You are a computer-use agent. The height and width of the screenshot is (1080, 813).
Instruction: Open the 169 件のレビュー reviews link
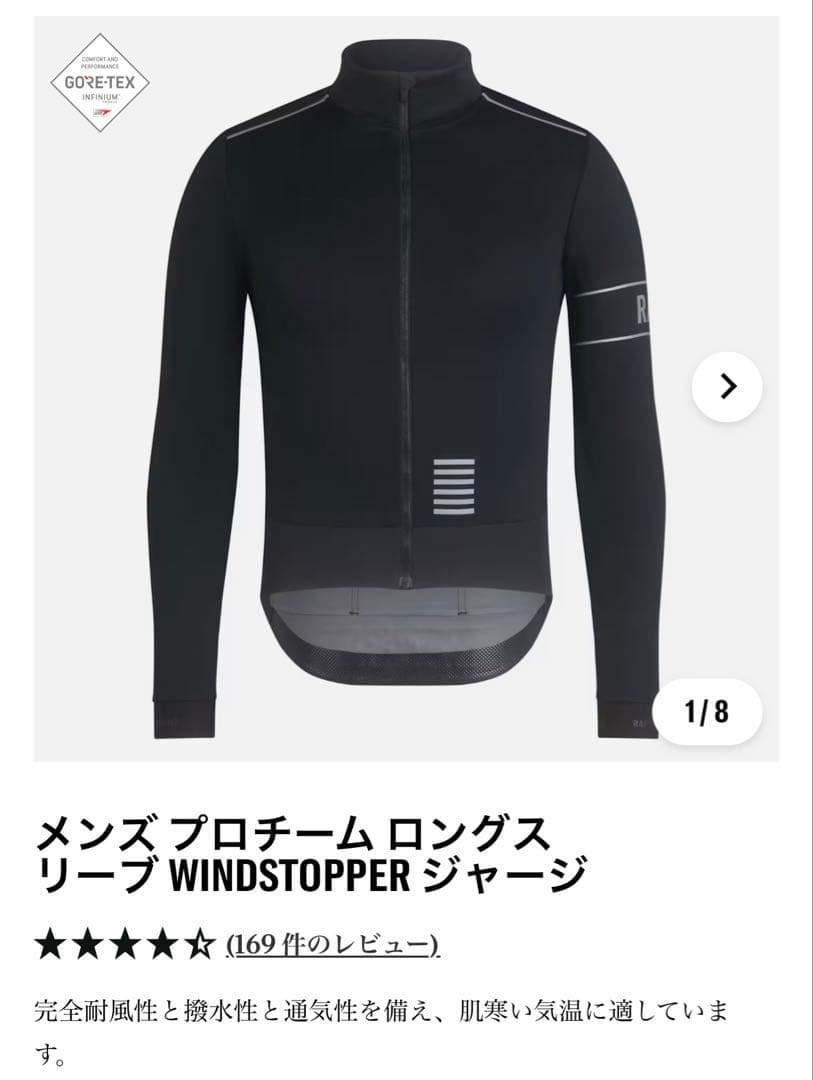(333, 943)
